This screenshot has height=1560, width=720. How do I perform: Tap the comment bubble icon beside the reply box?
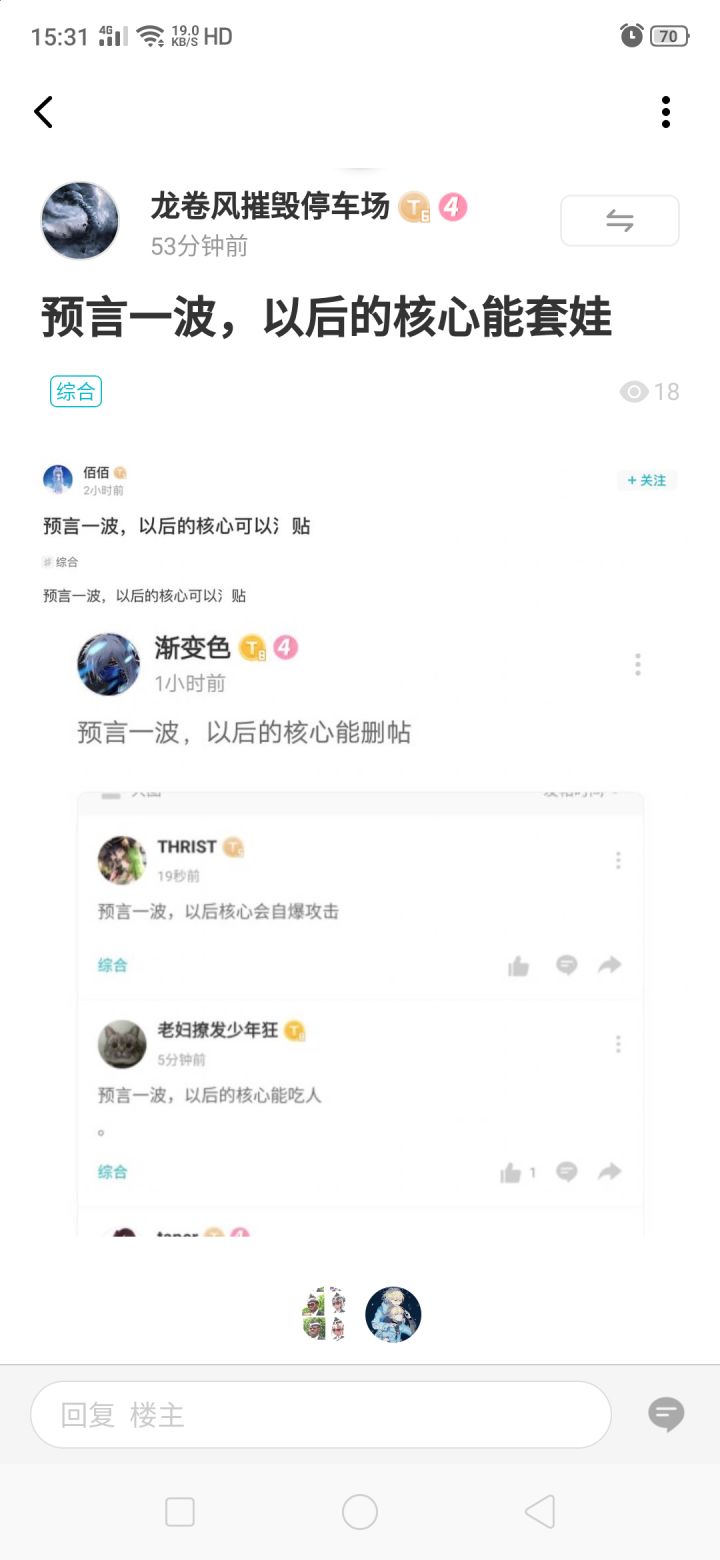pos(666,1414)
